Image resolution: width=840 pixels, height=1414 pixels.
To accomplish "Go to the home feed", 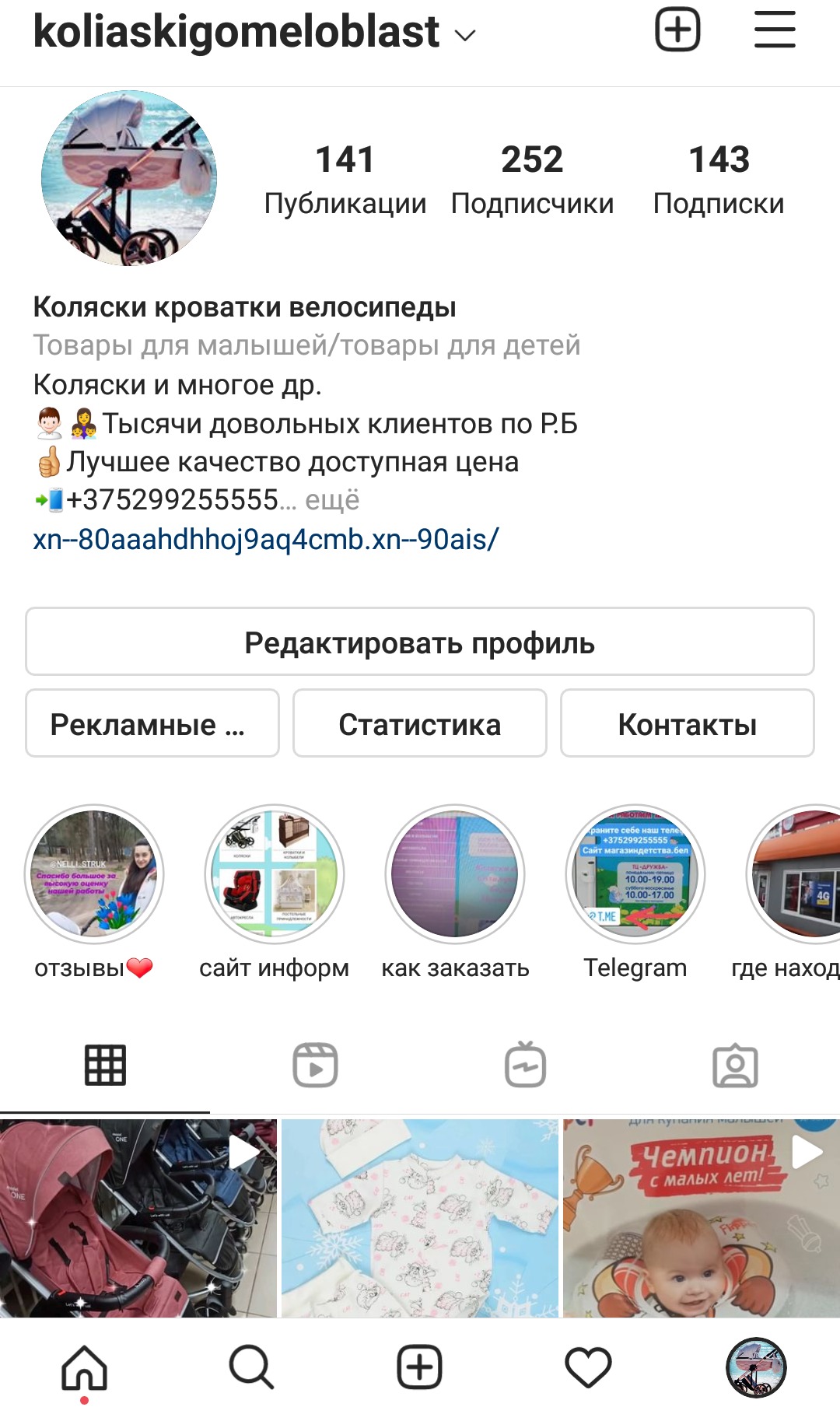I will pyautogui.click(x=84, y=1367).
